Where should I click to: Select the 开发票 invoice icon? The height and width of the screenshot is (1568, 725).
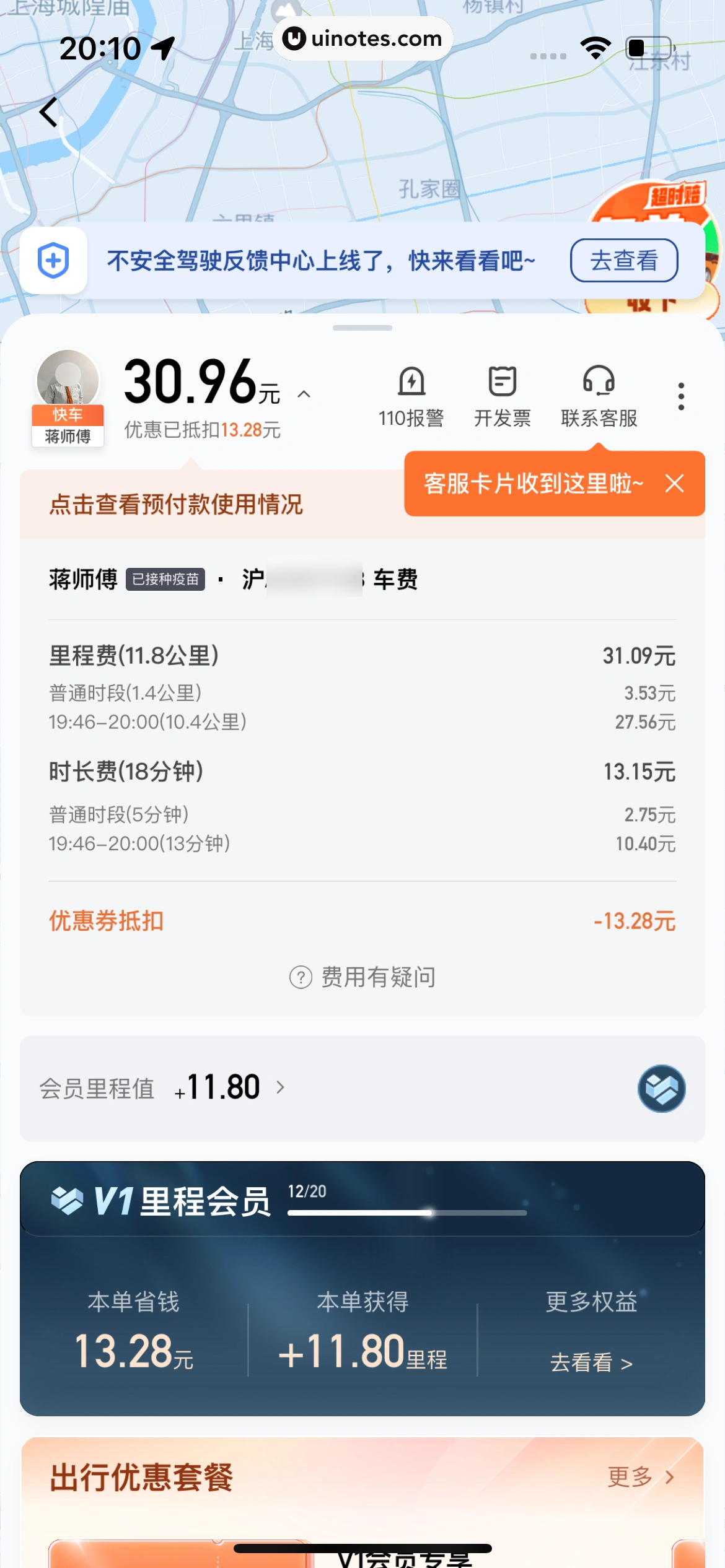[x=503, y=395]
